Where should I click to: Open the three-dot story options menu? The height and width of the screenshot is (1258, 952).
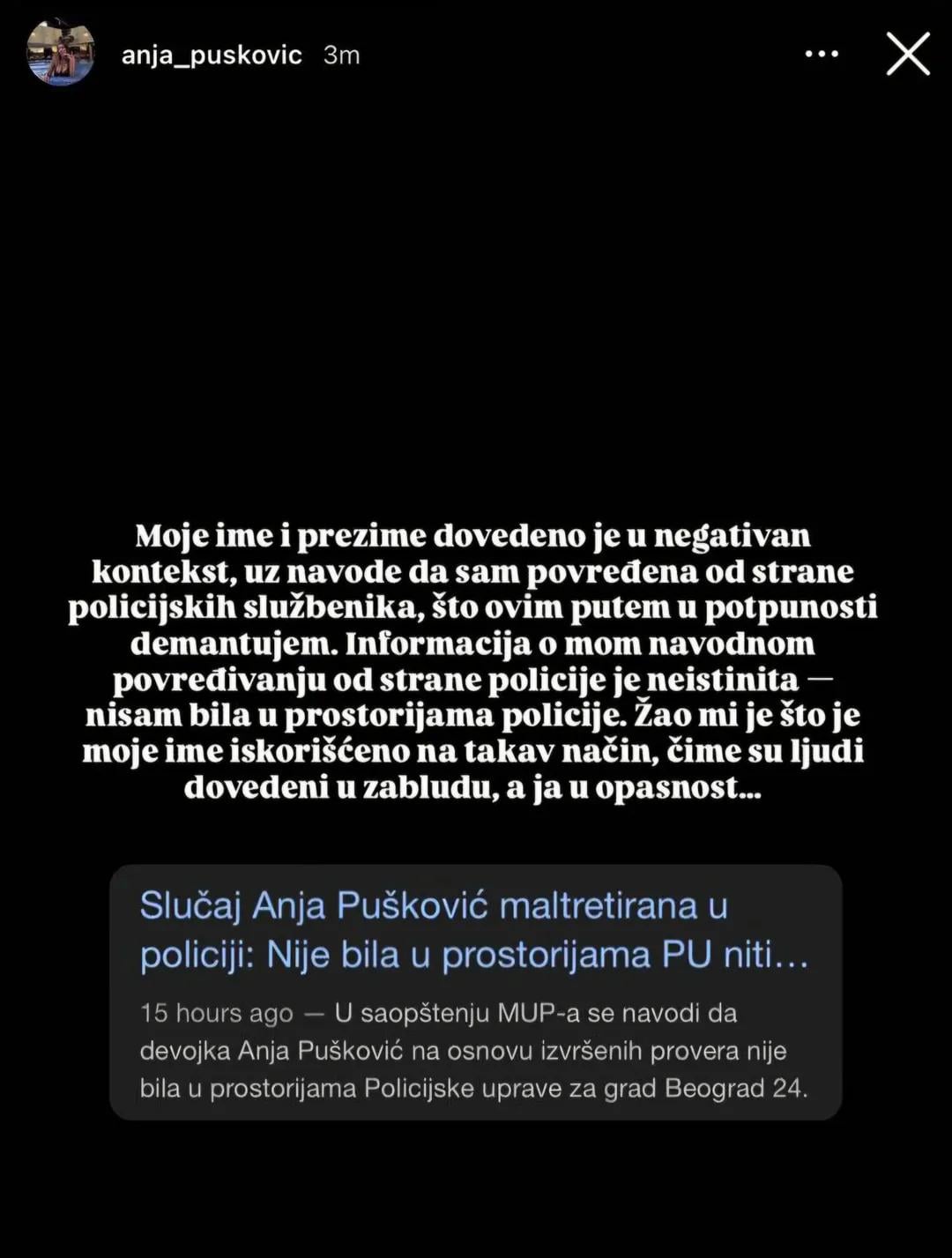[x=822, y=54]
